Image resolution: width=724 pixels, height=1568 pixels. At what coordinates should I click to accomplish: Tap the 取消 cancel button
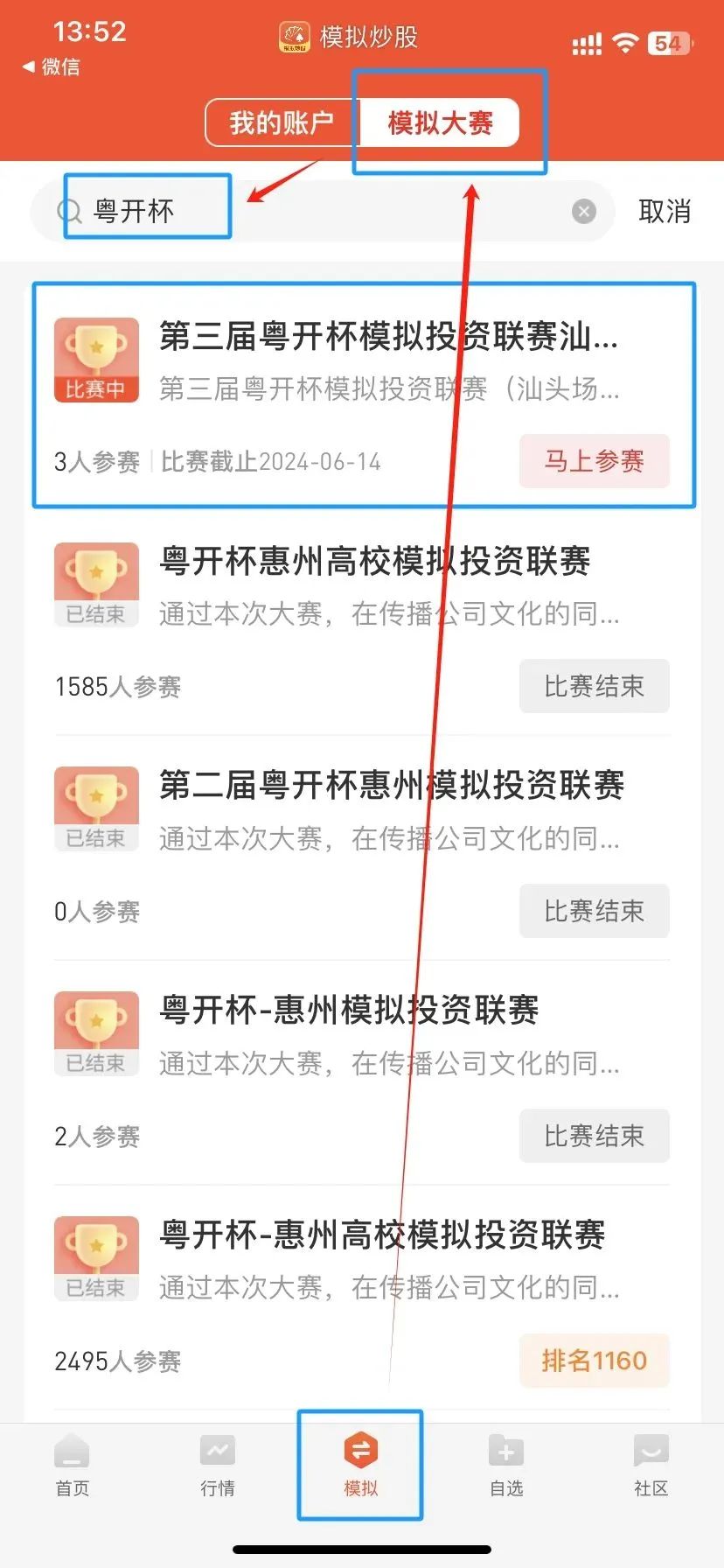(x=665, y=210)
